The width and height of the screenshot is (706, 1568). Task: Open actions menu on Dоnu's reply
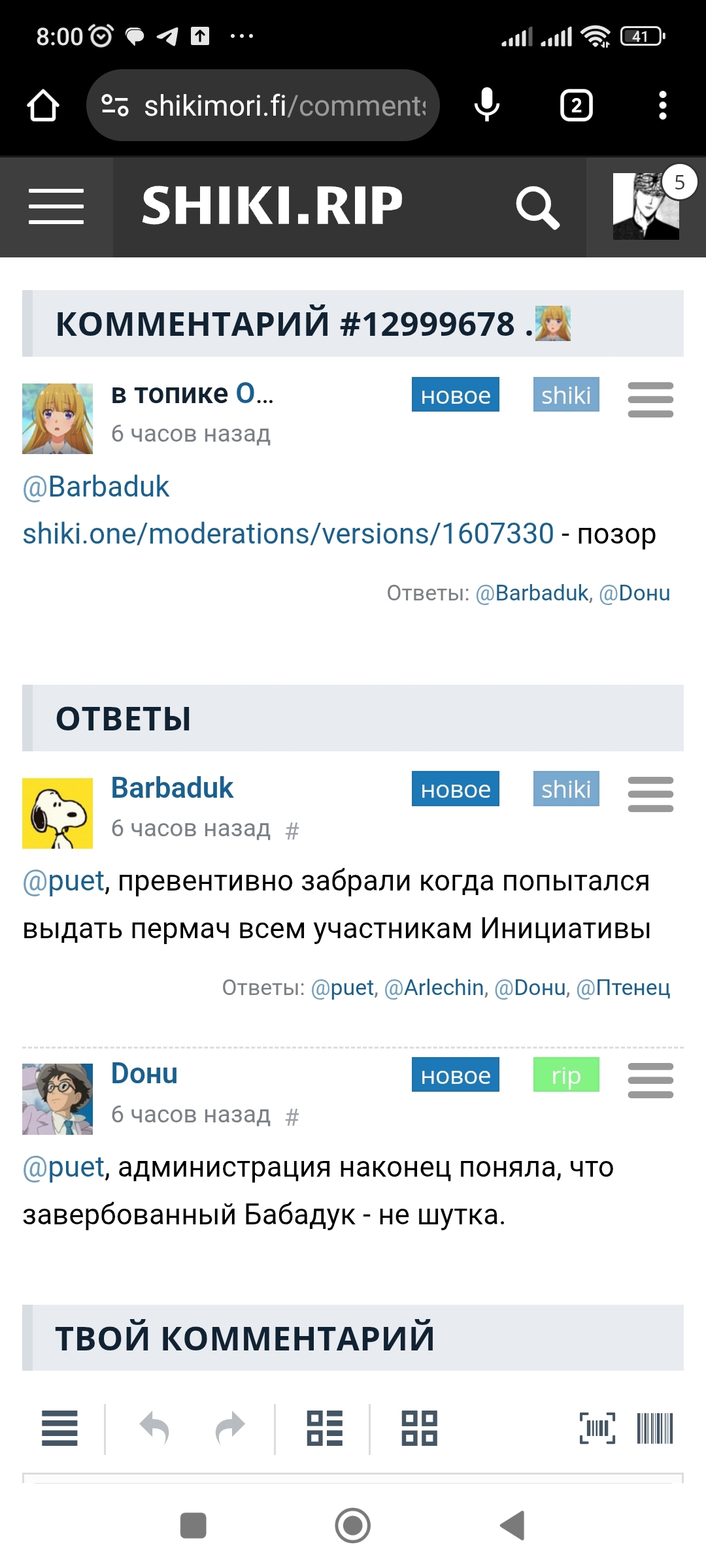(x=650, y=1081)
